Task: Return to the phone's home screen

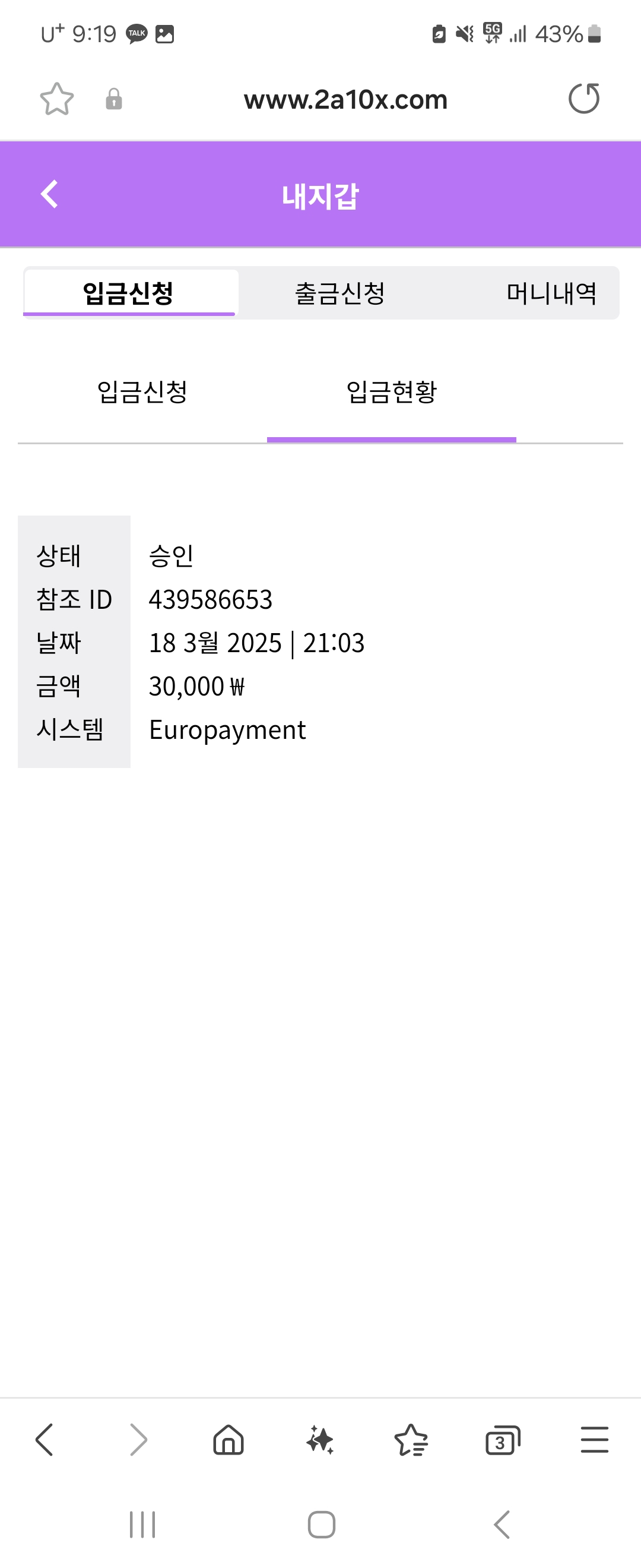Action: tap(321, 1524)
